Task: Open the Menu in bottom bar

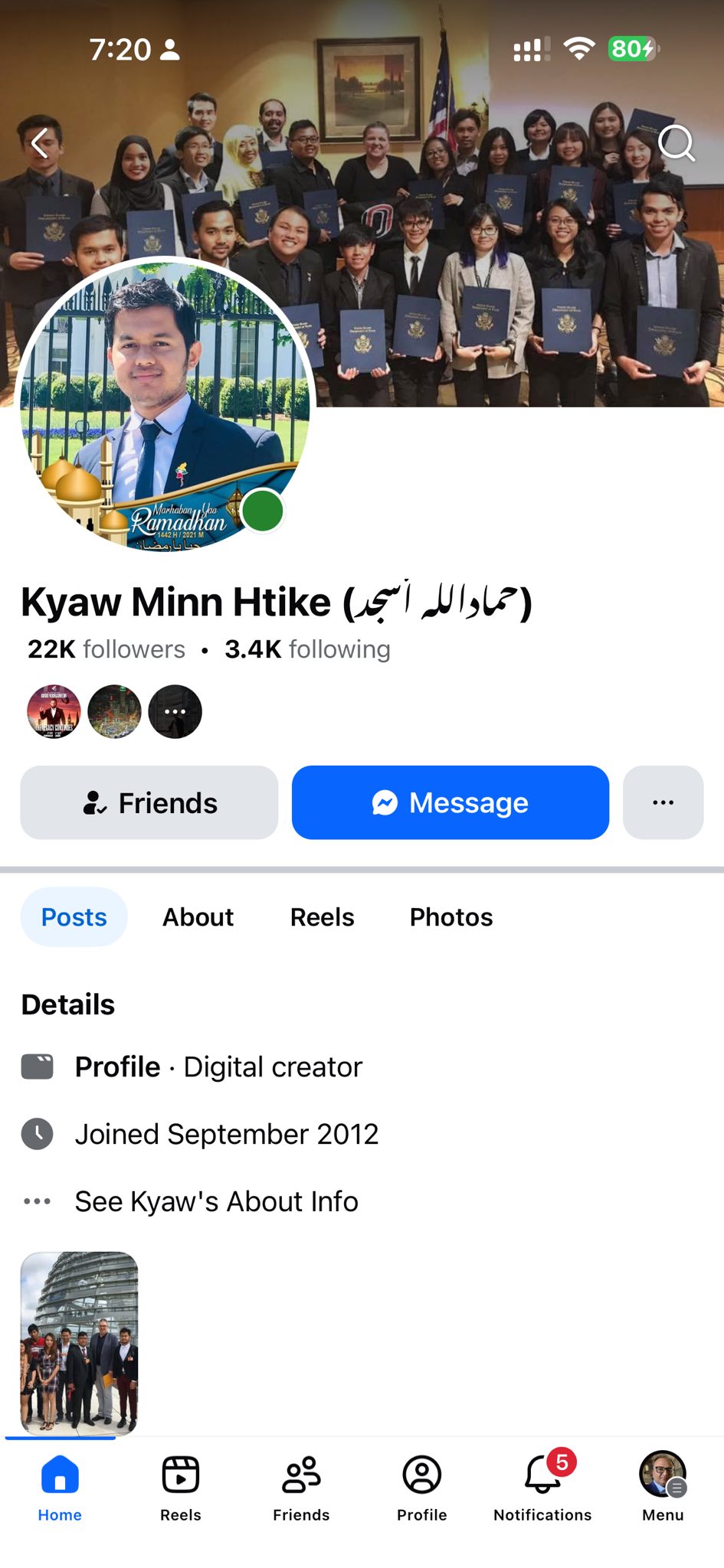Action: click(663, 1488)
